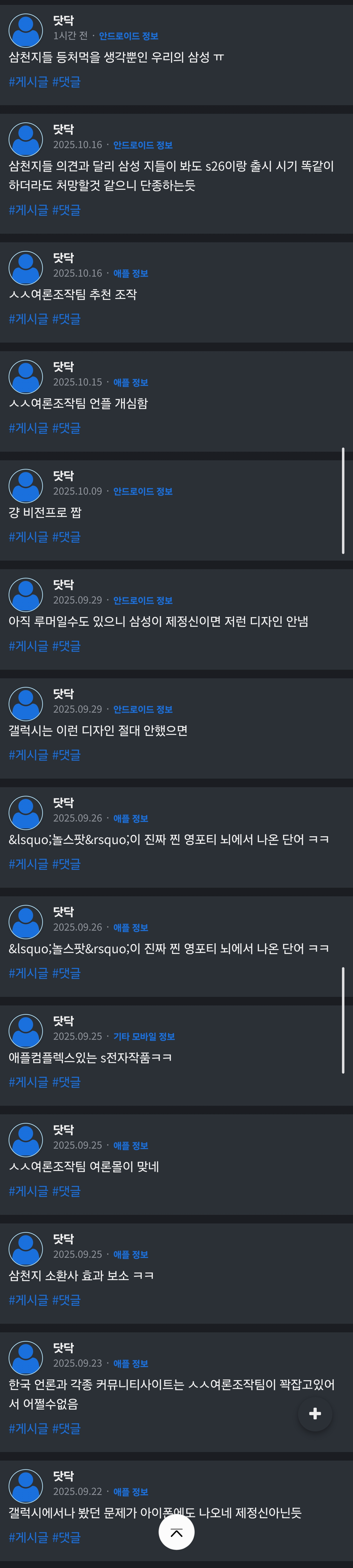Tap #게시글 #댓글 tags under 아직 루머일수도 comment
Image resolution: width=353 pixels, height=1568 pixels.
pyautogui.click(x=44, y=646)
